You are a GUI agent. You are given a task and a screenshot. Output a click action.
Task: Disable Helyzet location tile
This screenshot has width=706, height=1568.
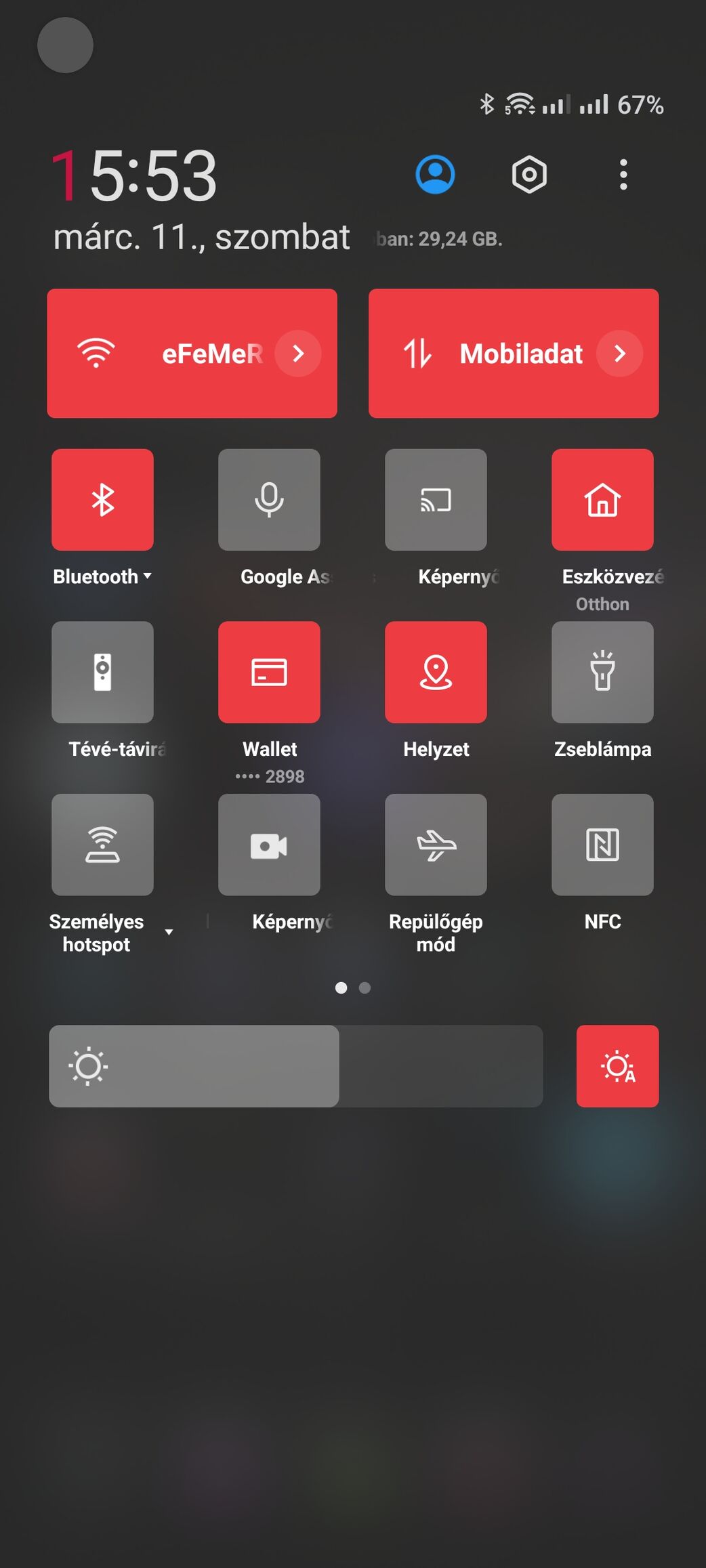click(x=436, y=672)
